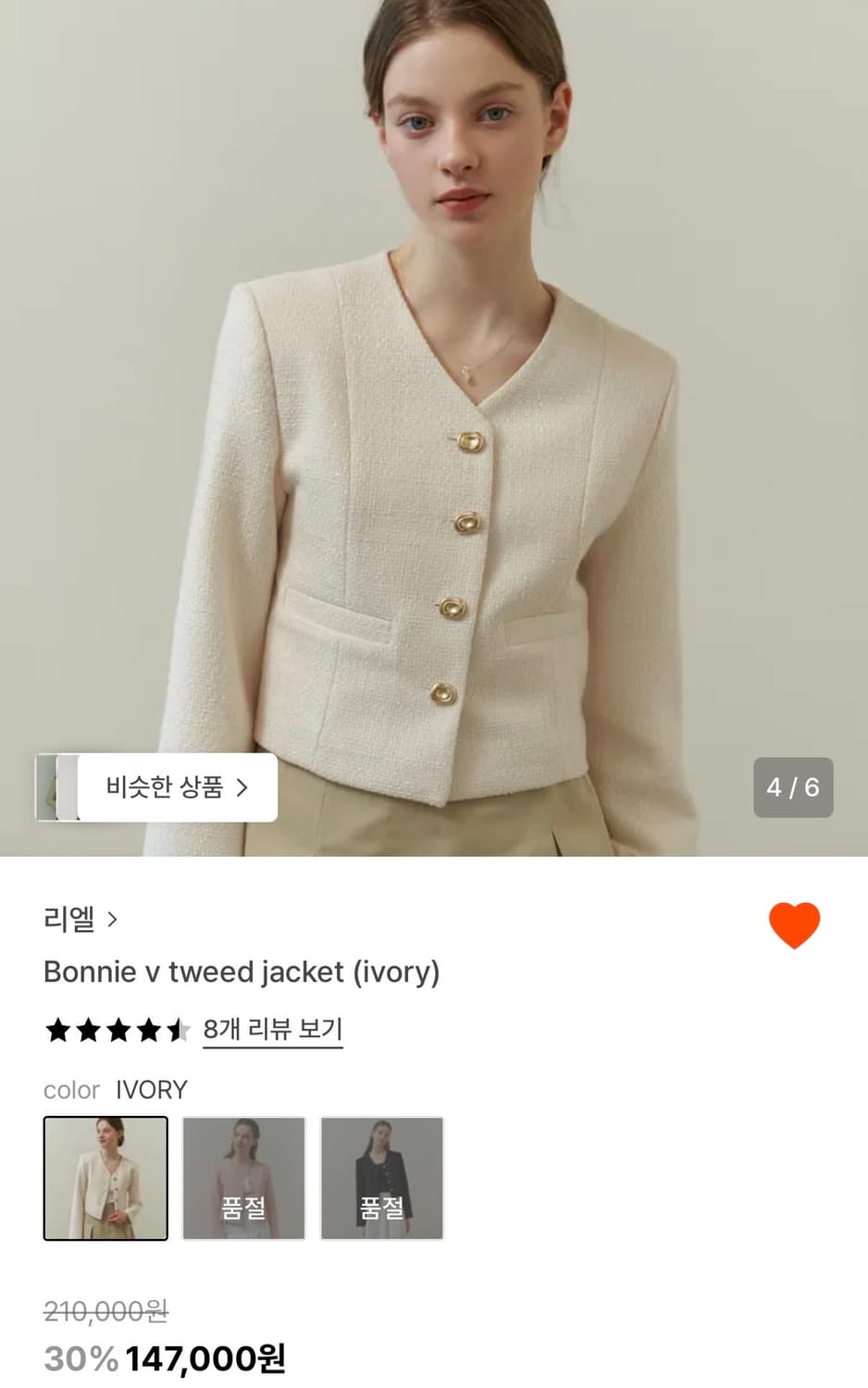Switch to the black 품절 color variant
The width and height of the screenshot is (868, 1388).
(x=382, y=1177)
